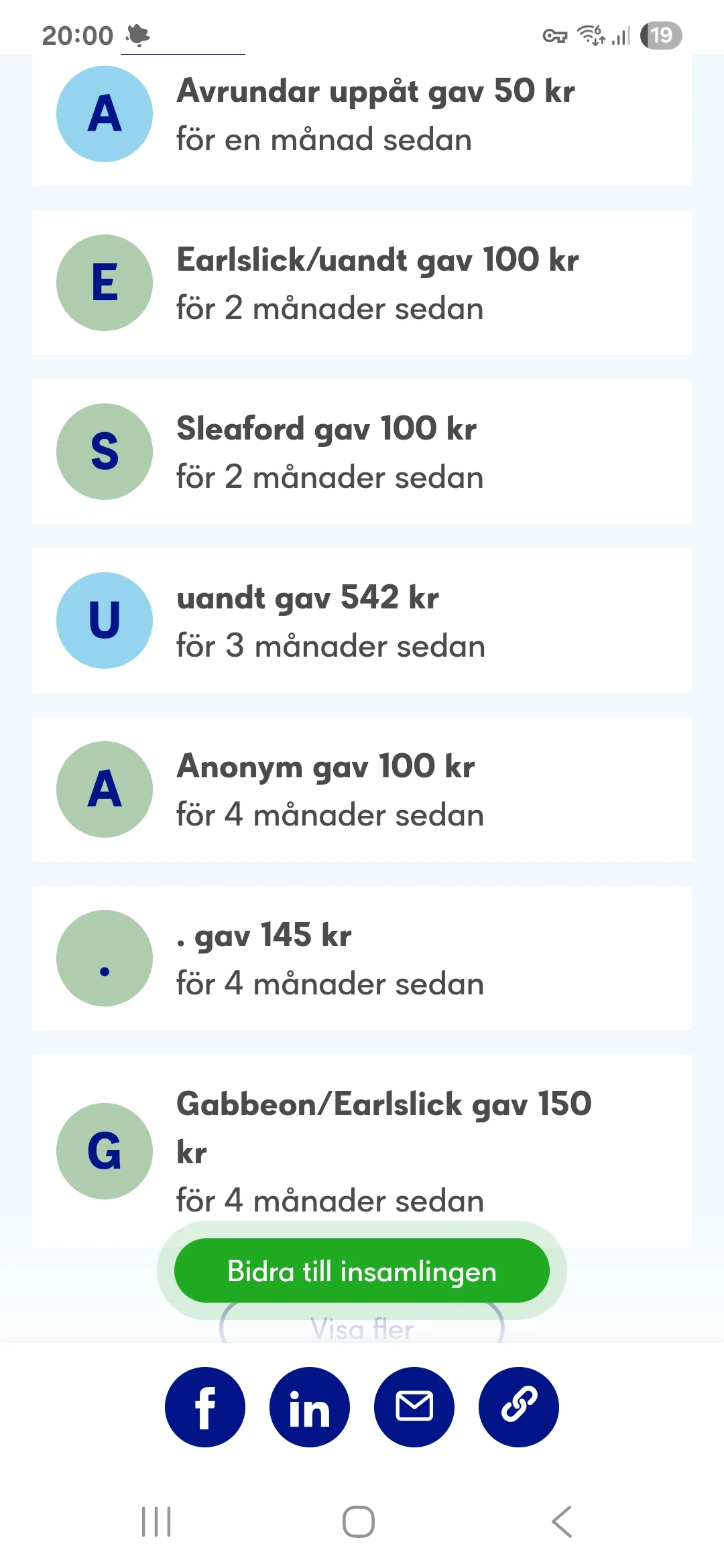This screenshot has height=1568, width=724.
Task: Go back using system back button
Action: tap(562, 1522)
